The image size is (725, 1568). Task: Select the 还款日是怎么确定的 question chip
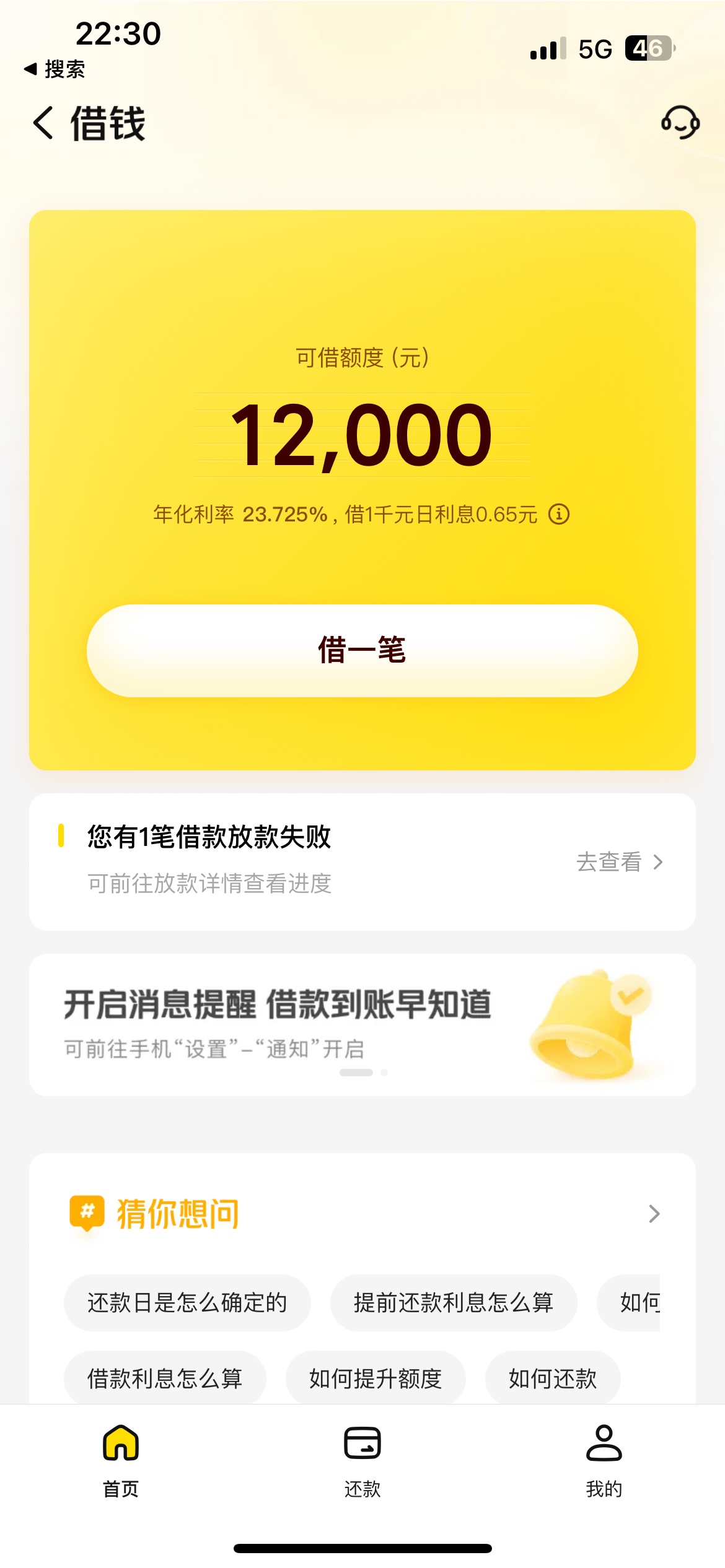tap(187, 1302)
